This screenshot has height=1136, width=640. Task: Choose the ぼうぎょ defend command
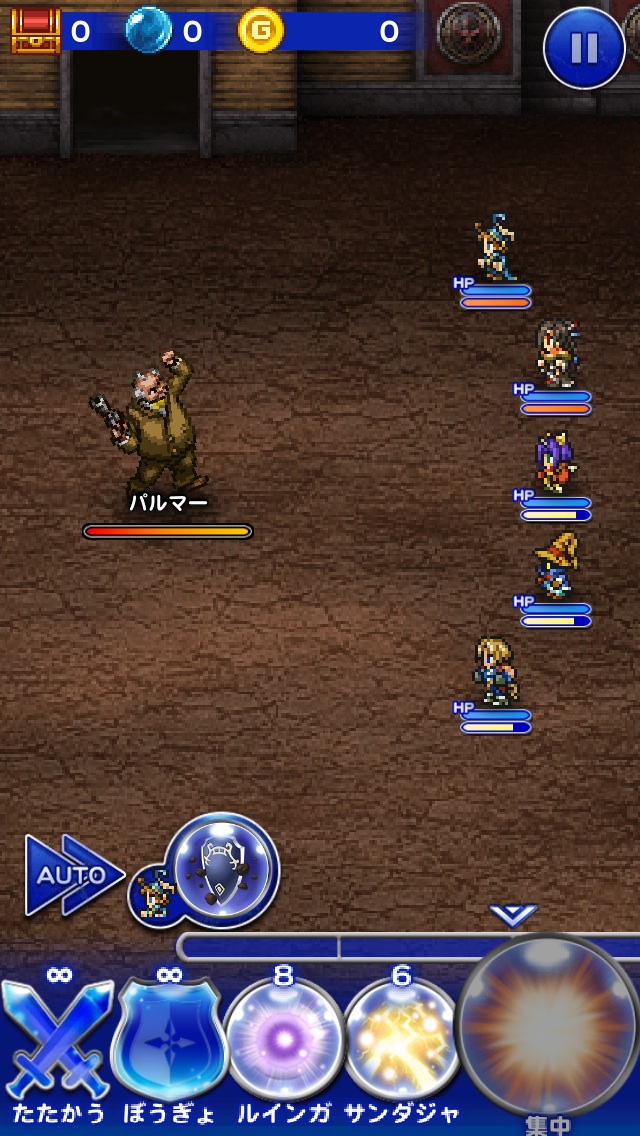168,1042
